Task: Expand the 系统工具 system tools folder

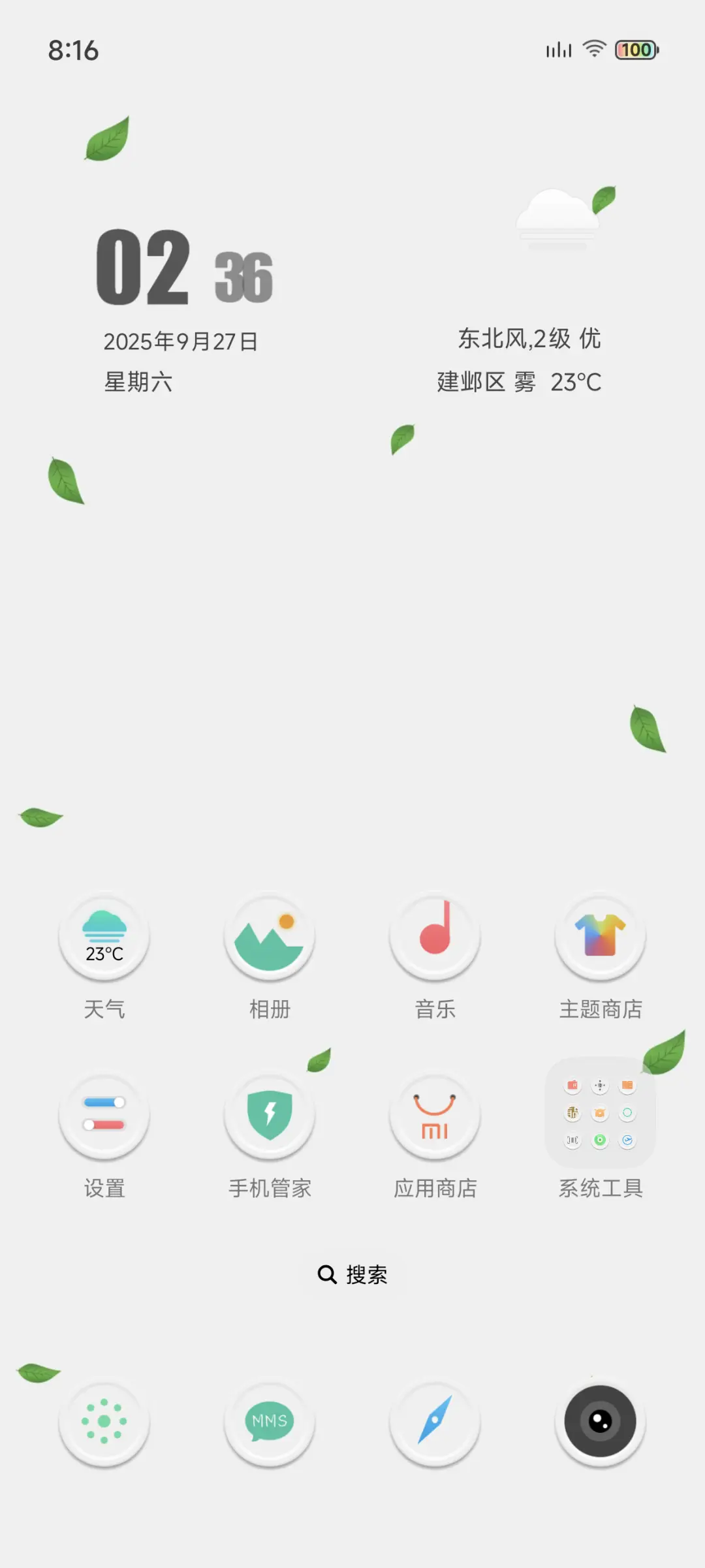Action: point(601,1113)
